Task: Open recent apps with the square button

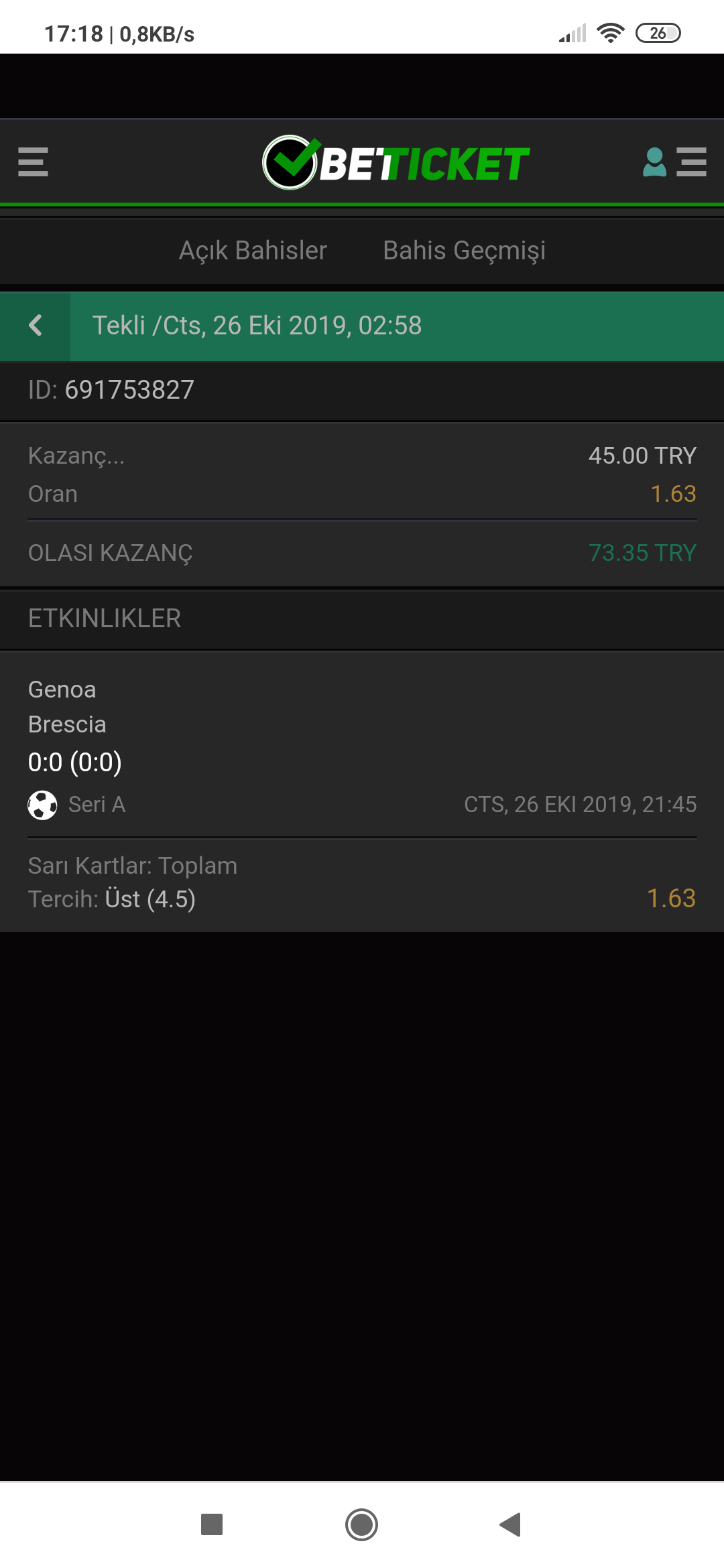Action: click(x=212, y=1525)
